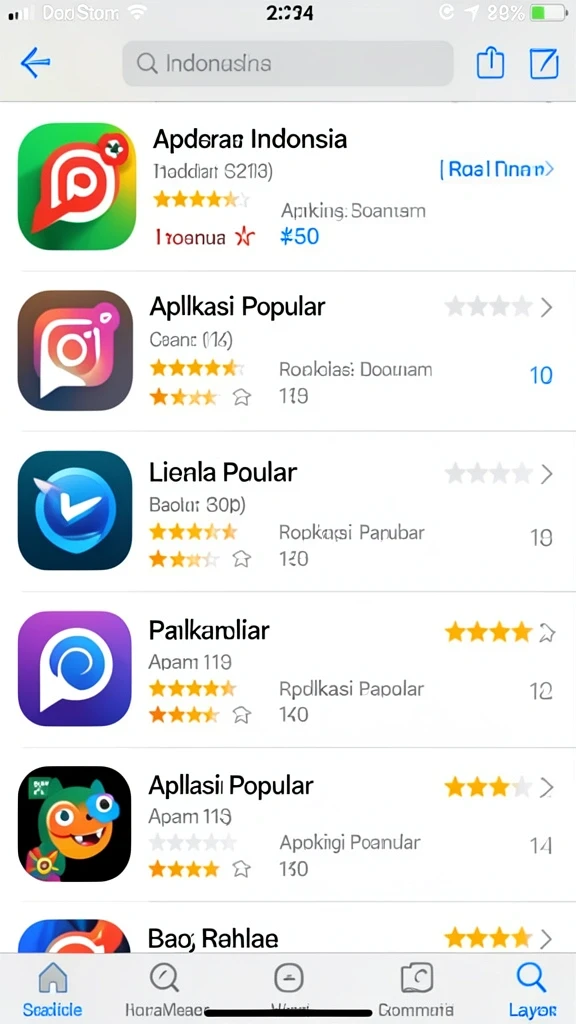This screenshot has height=1024, width=576.
Task: Open the Apllasii Popular monster app row
Action: (288, 825)
